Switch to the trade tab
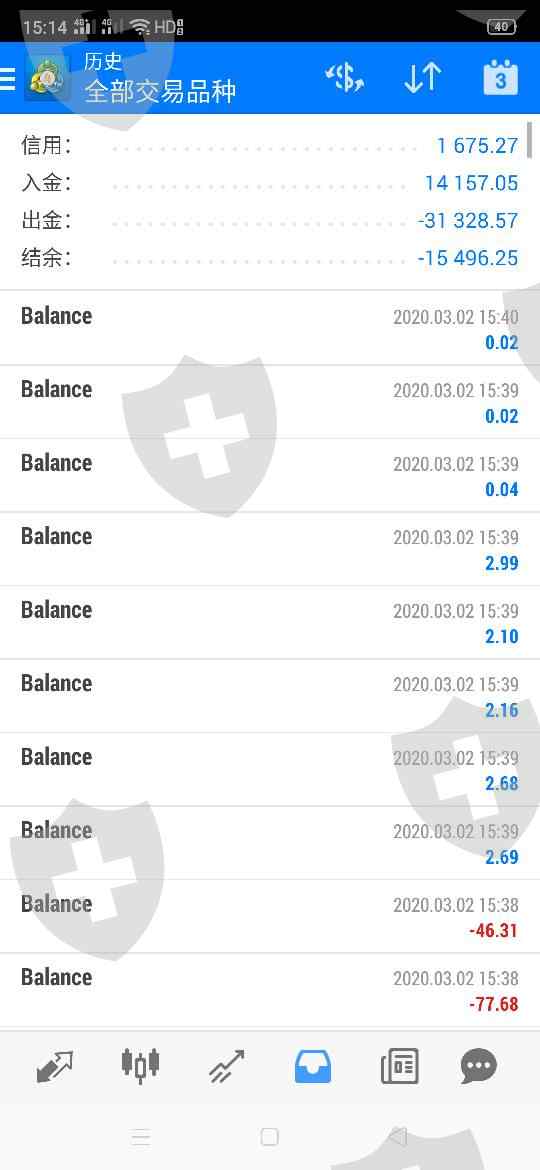This screenshot has height=1170, width=540. pyautogui.click(x=227, y=1067)
